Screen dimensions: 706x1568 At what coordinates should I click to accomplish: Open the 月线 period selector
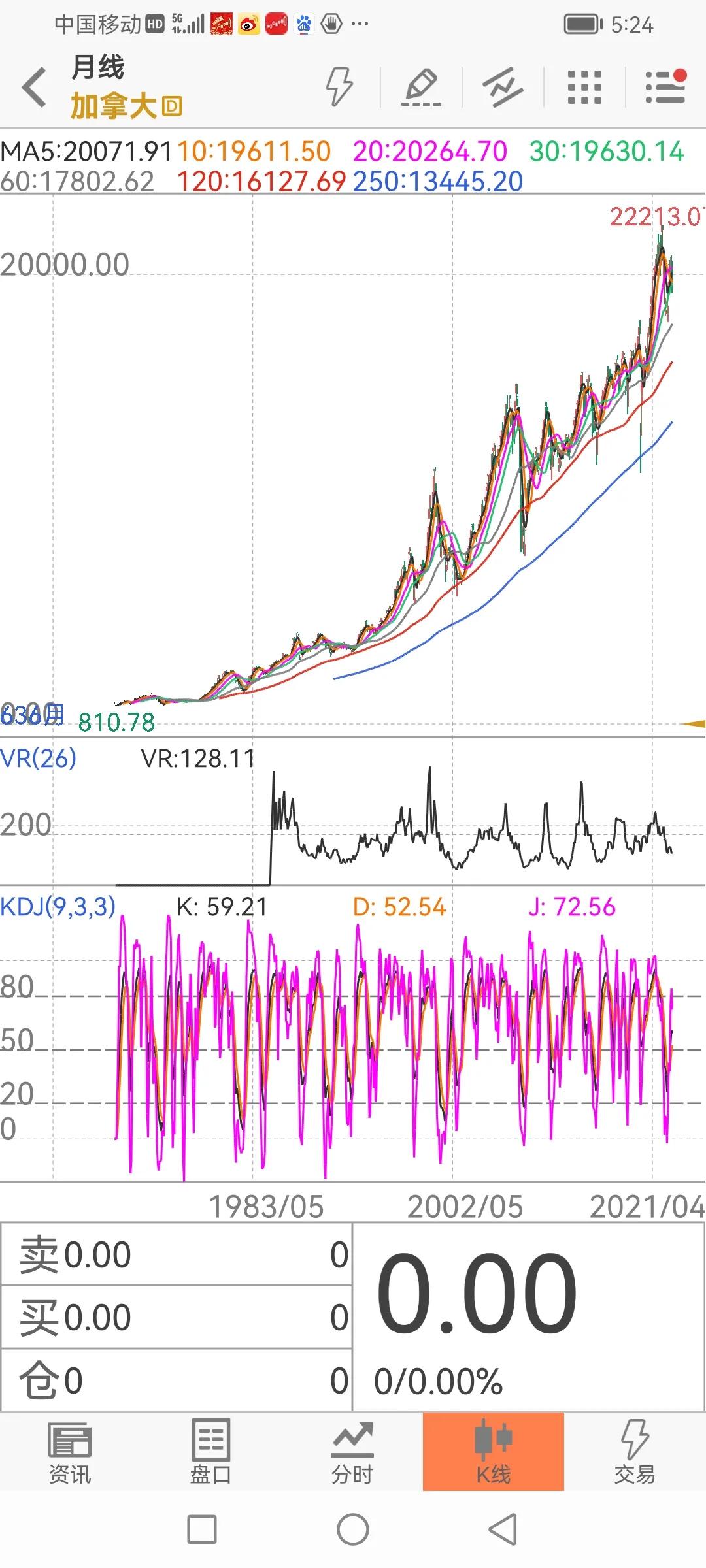pyautogui.click(x=98, y=67)
